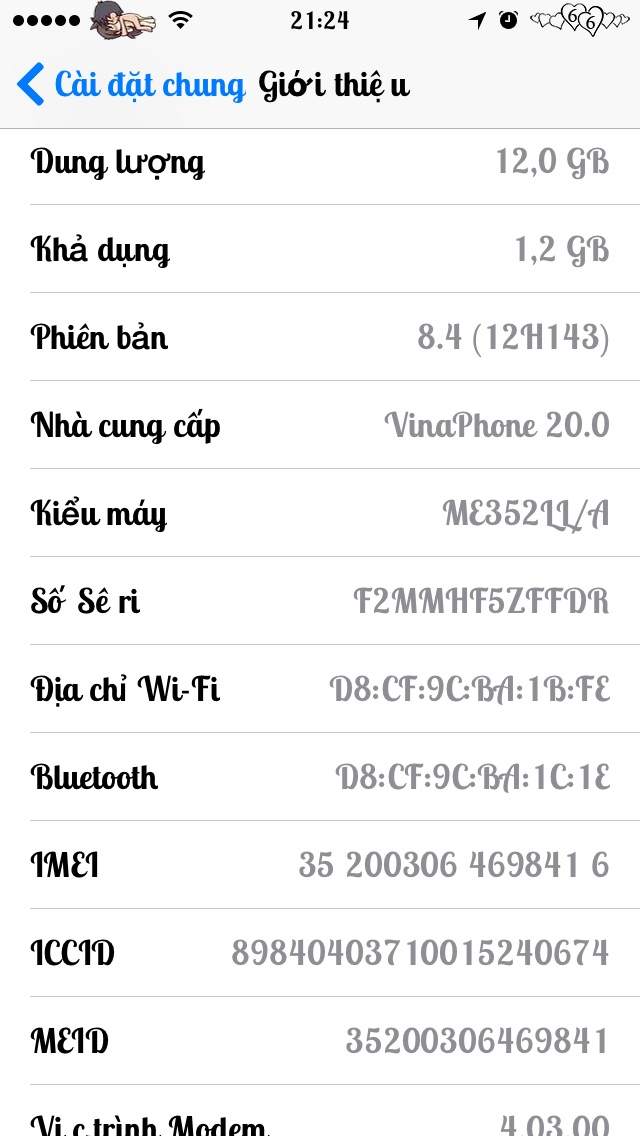This screenshot has height=1136, width=640.
Task: Go back to Cài đặt chung
Action: pos(131,84)
